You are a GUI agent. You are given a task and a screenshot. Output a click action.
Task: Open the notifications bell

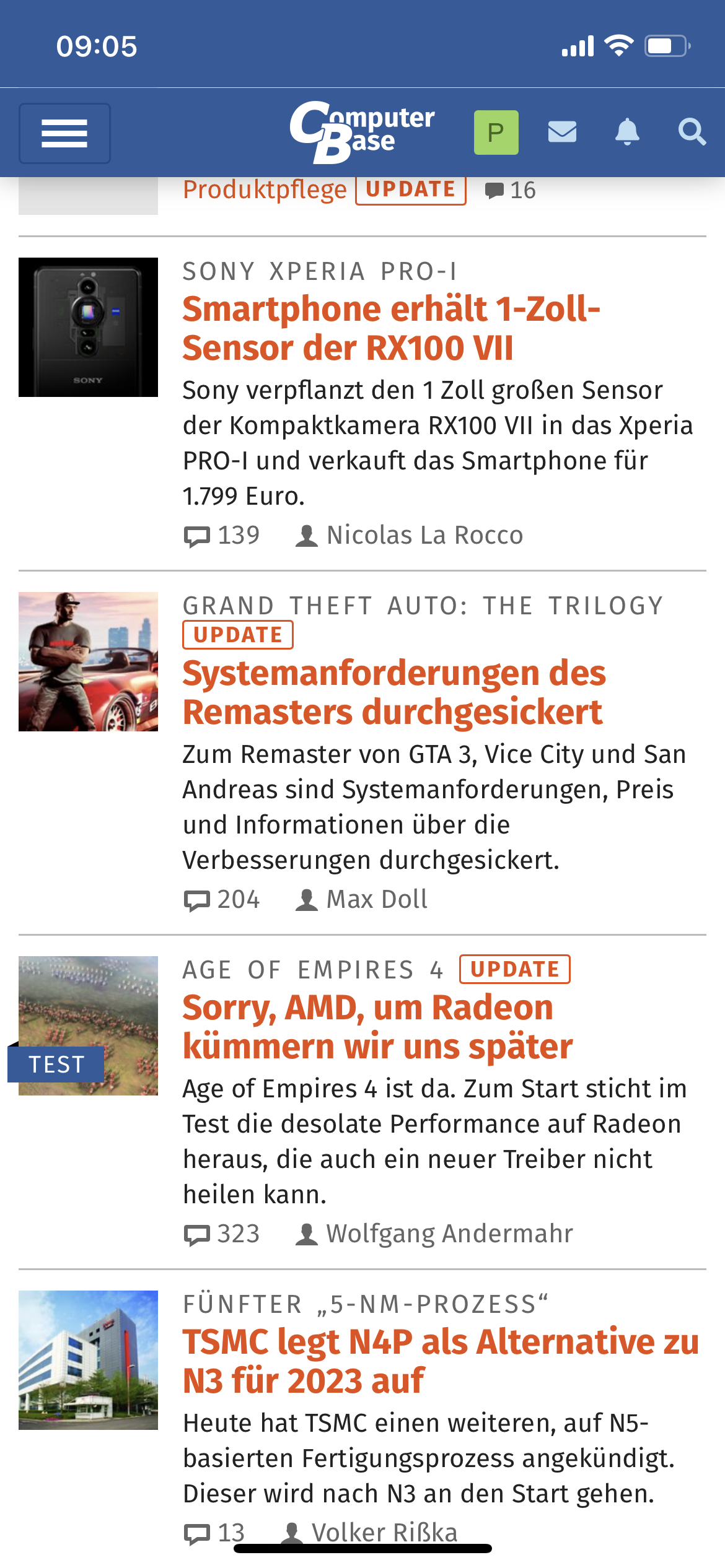point(627,132)
